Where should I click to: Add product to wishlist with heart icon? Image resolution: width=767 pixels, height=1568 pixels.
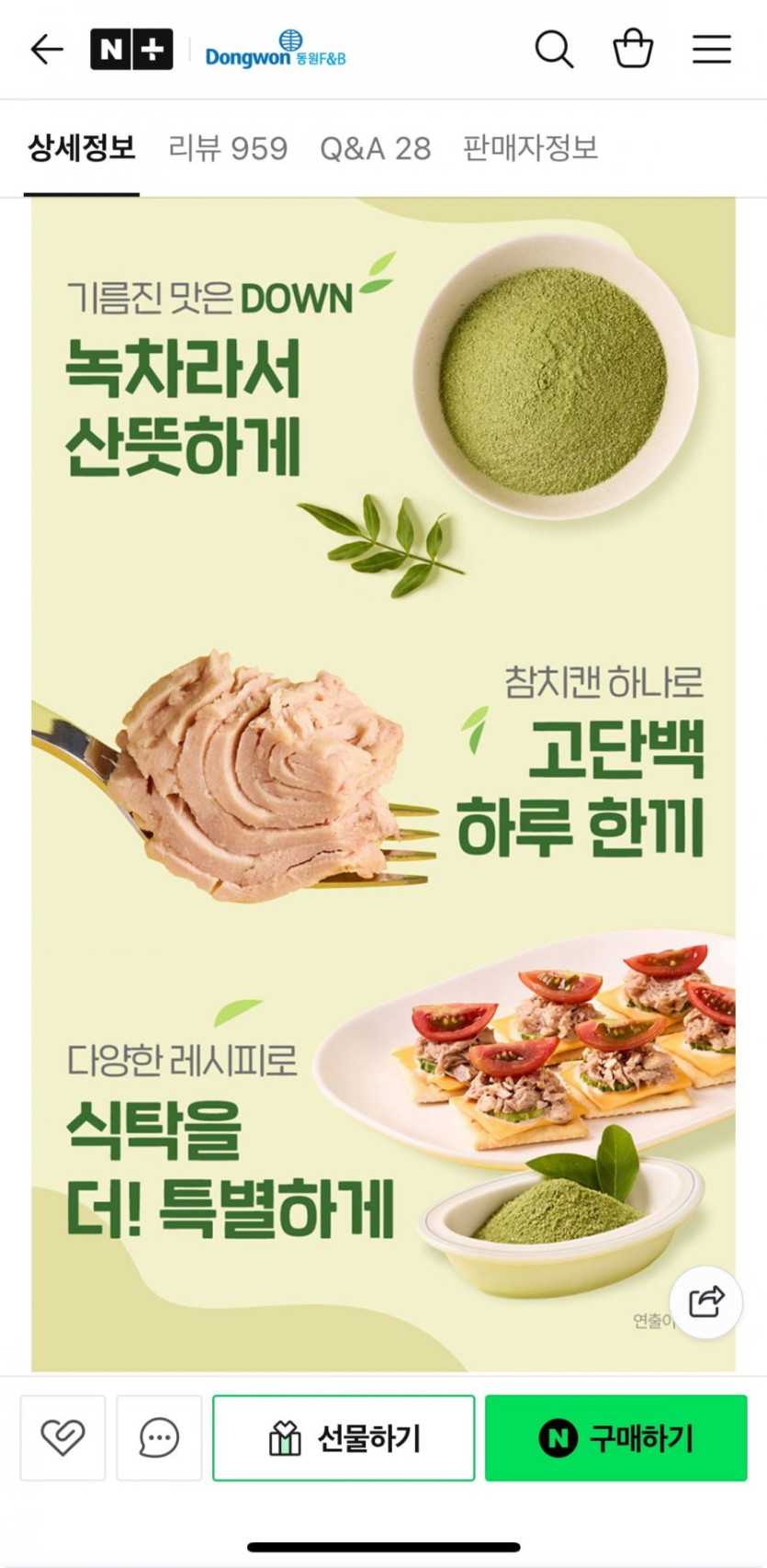[62, 1437]
